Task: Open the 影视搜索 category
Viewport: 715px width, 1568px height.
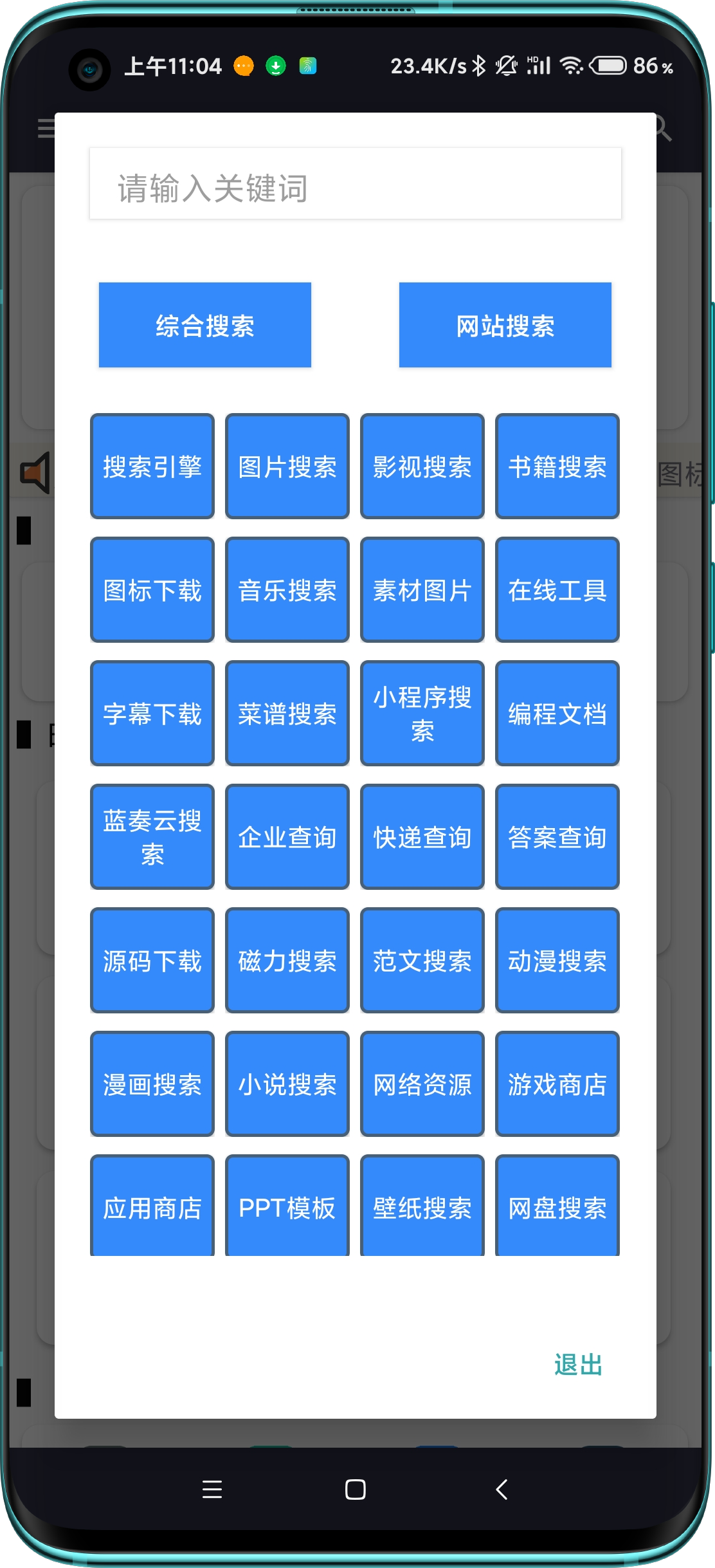Action: pos(422,466)
